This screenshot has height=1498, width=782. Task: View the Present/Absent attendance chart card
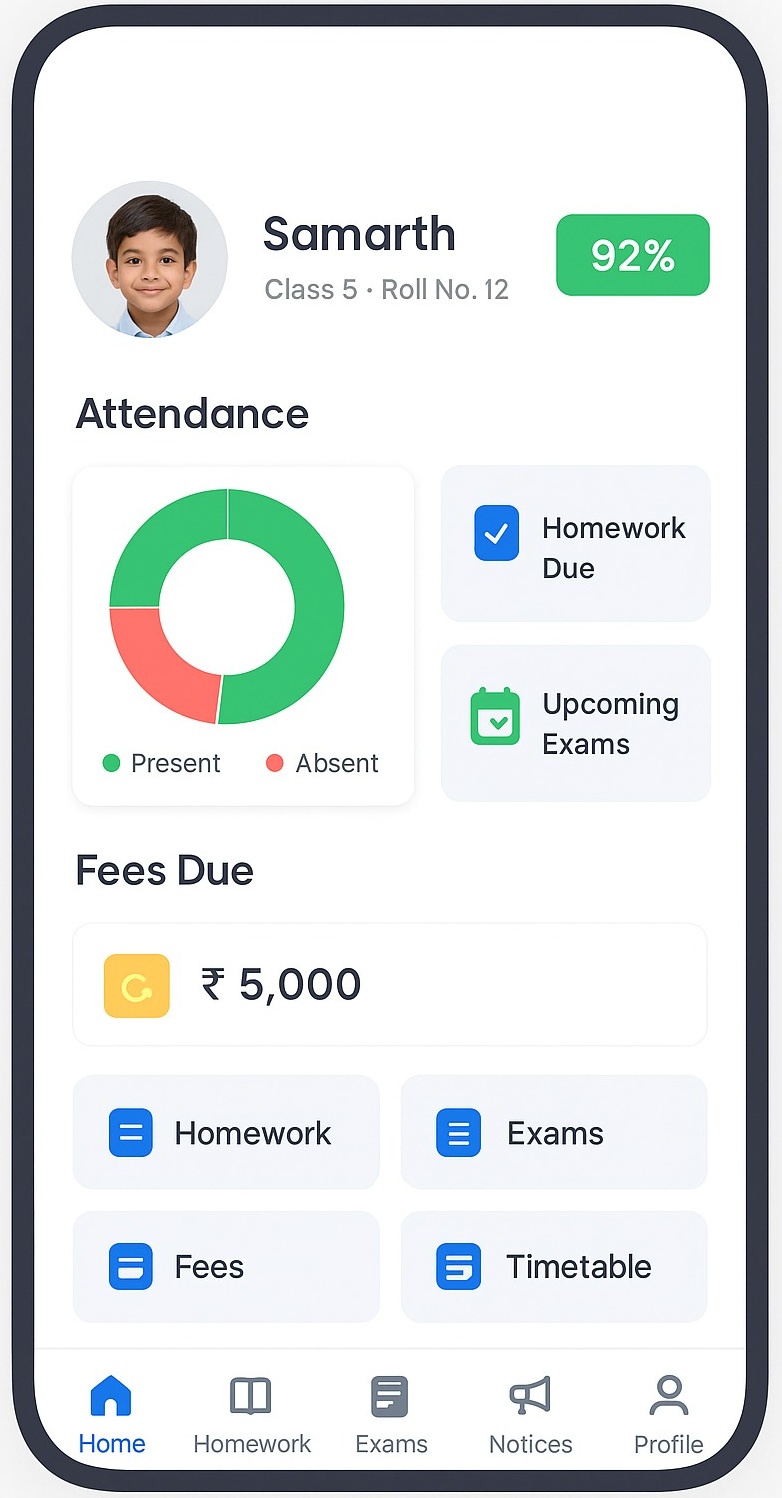(243, 635)
